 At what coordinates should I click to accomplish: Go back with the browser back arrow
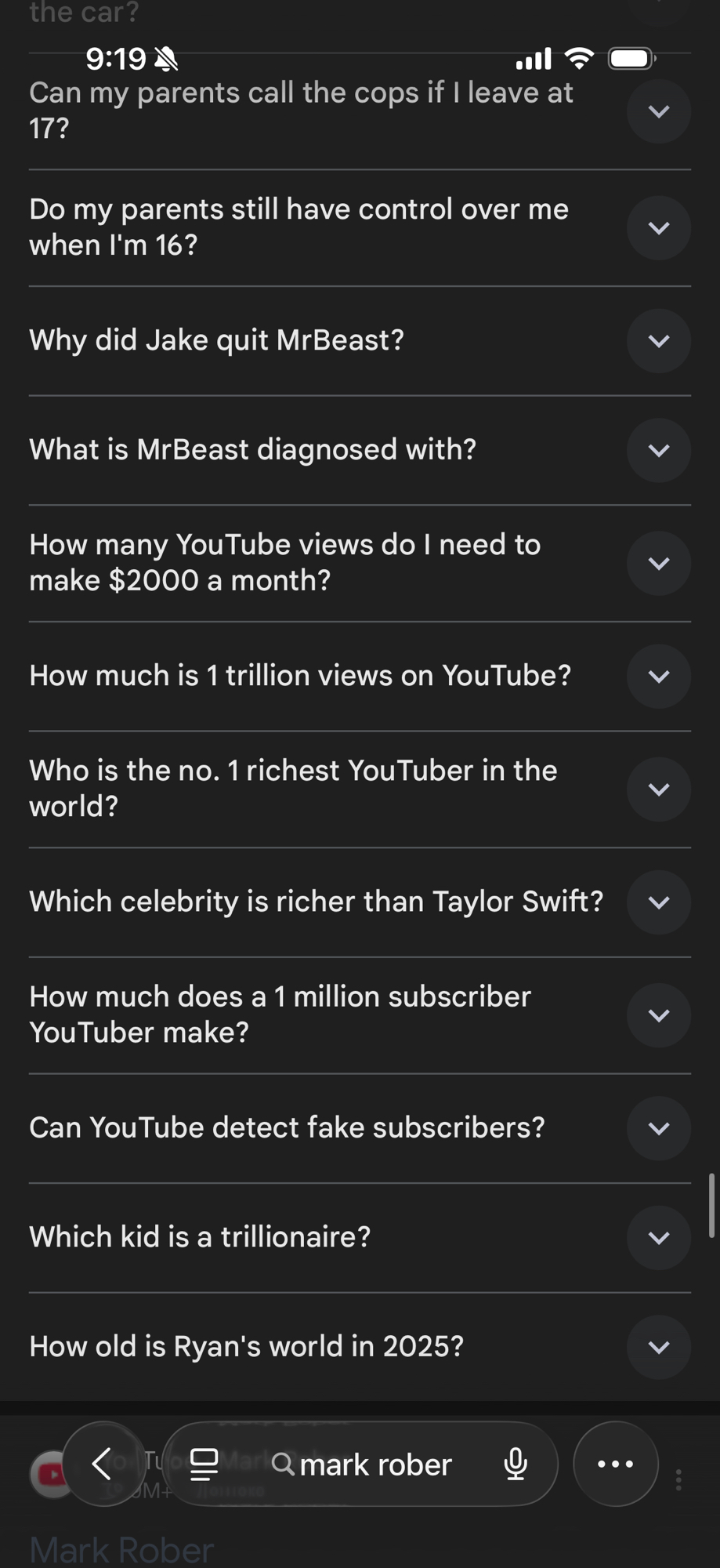(103, 1464)
